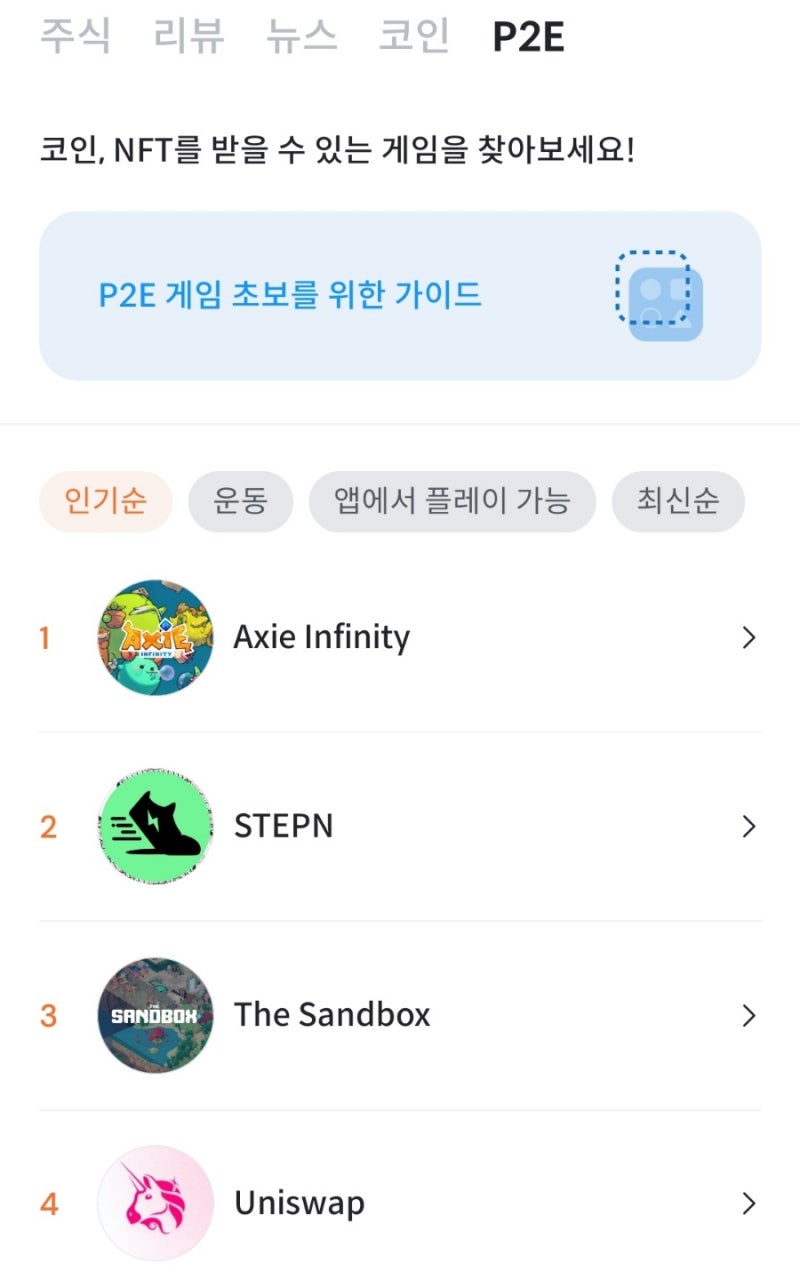The height and width of the screenshot is (1280, 800).
Task: Click the orange rank number 1 indicator
Action: pos(47,636)
